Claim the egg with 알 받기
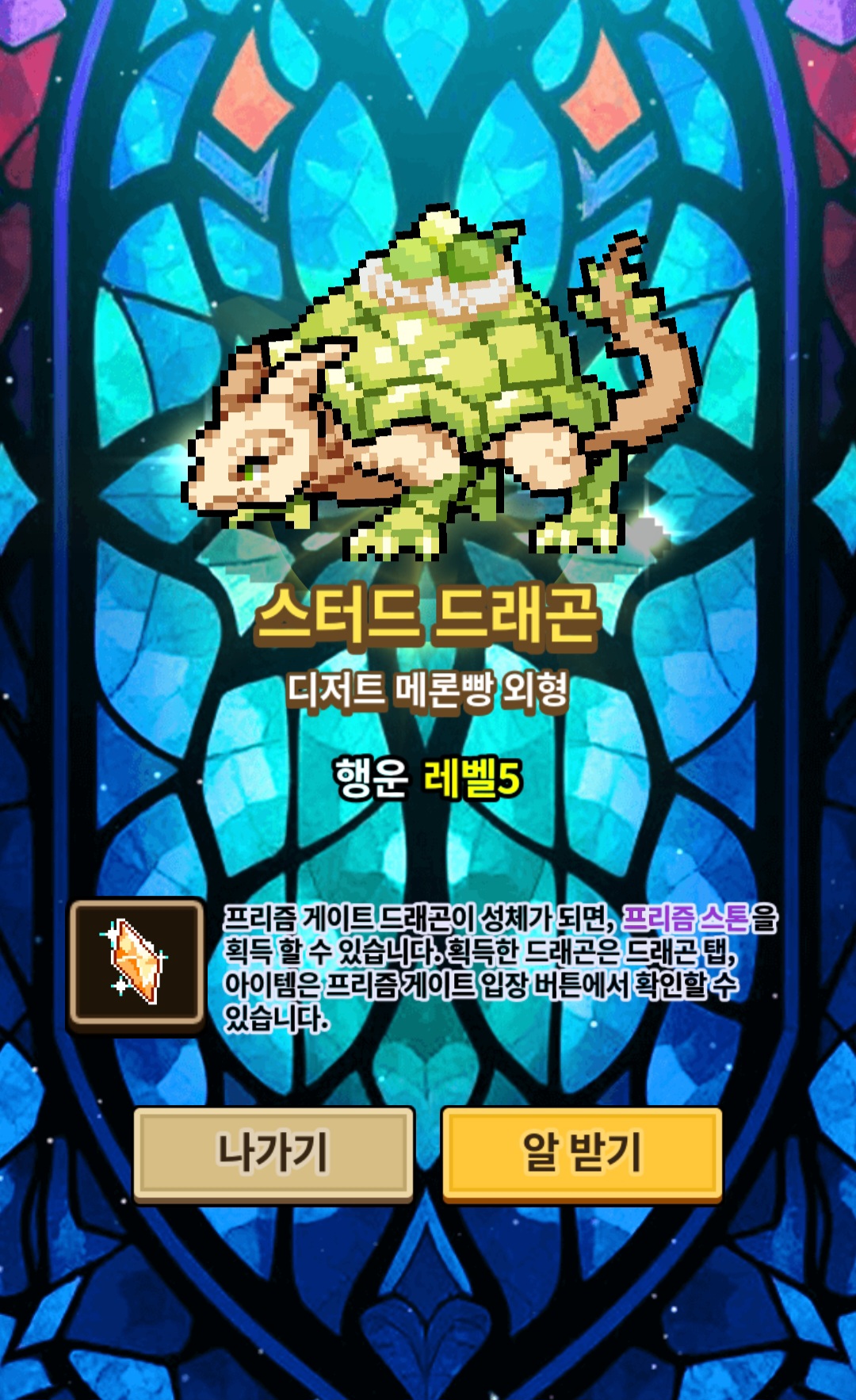The width and height of the screenshot is (856, 1400). click(x=582, y=1153)
